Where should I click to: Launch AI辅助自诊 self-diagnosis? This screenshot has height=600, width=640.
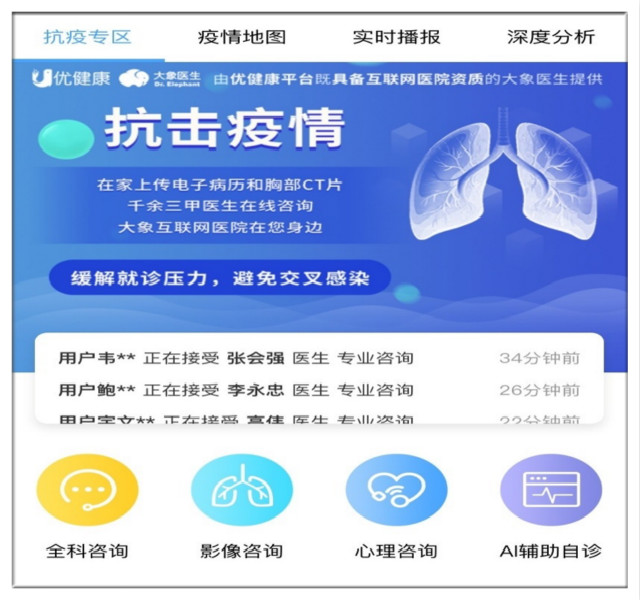550,490
